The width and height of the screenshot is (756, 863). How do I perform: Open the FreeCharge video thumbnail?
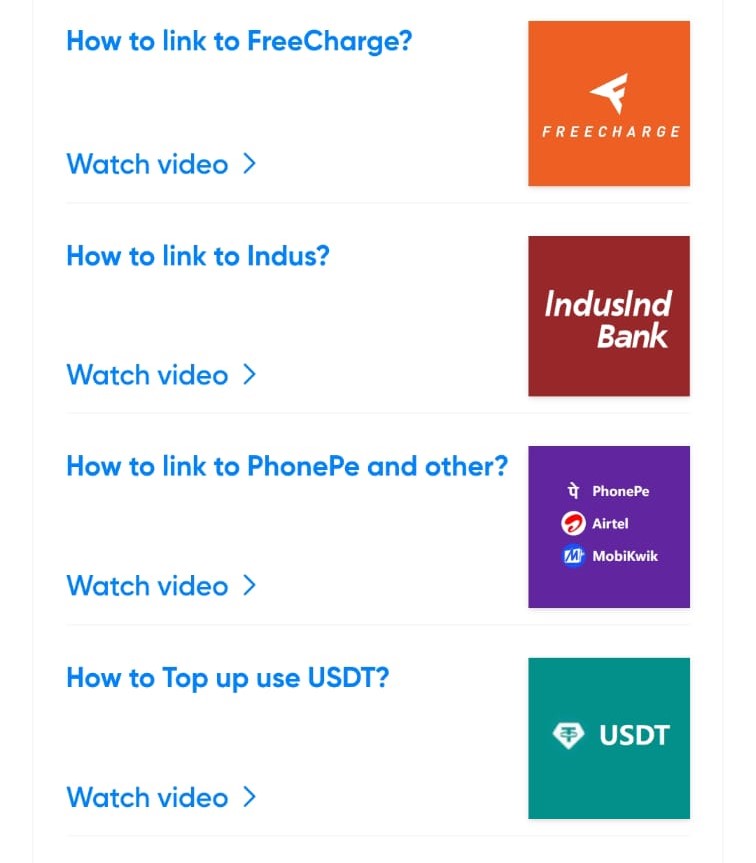pos(608,103)
